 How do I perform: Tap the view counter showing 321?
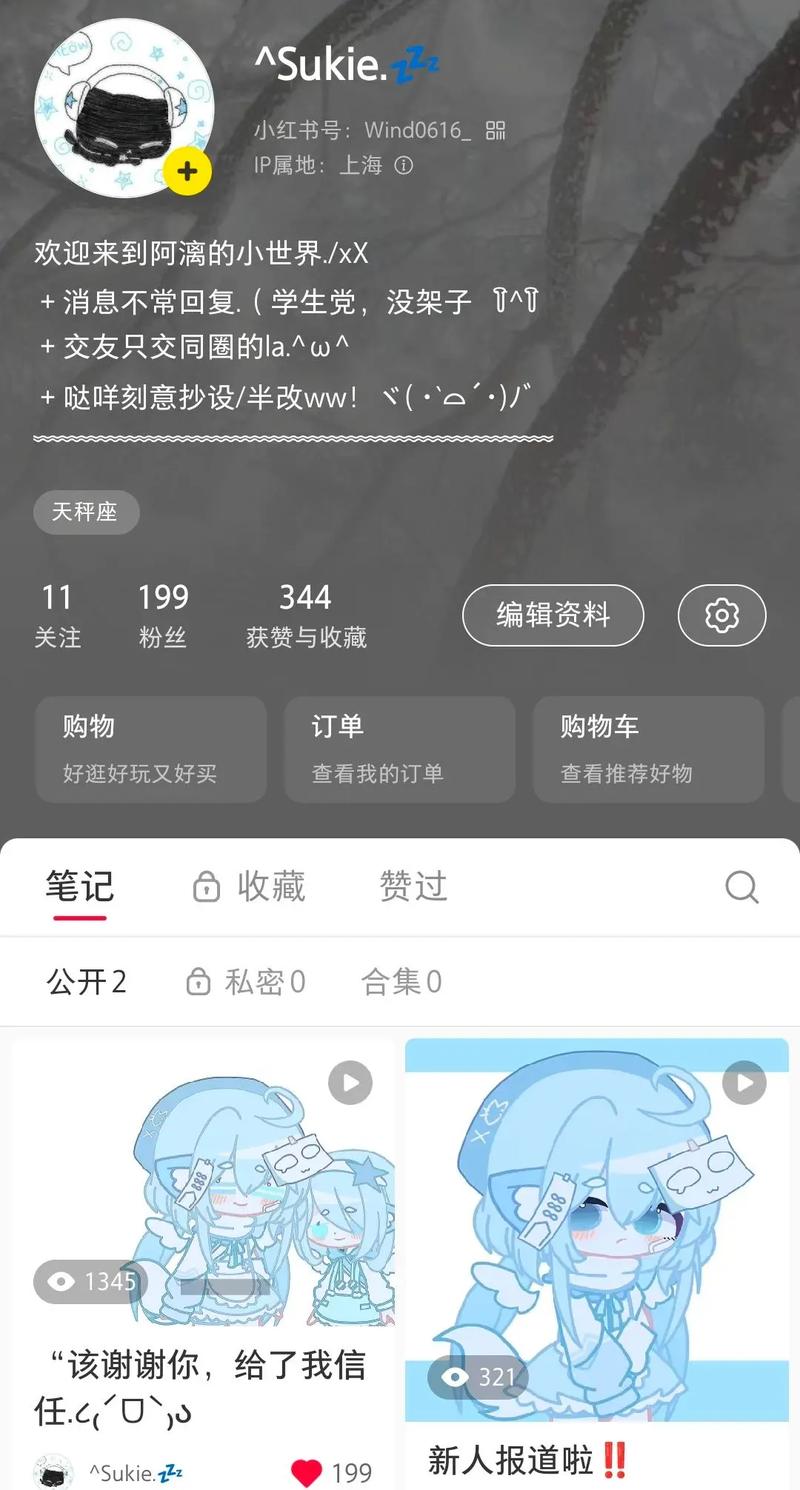click(477, 1376)
